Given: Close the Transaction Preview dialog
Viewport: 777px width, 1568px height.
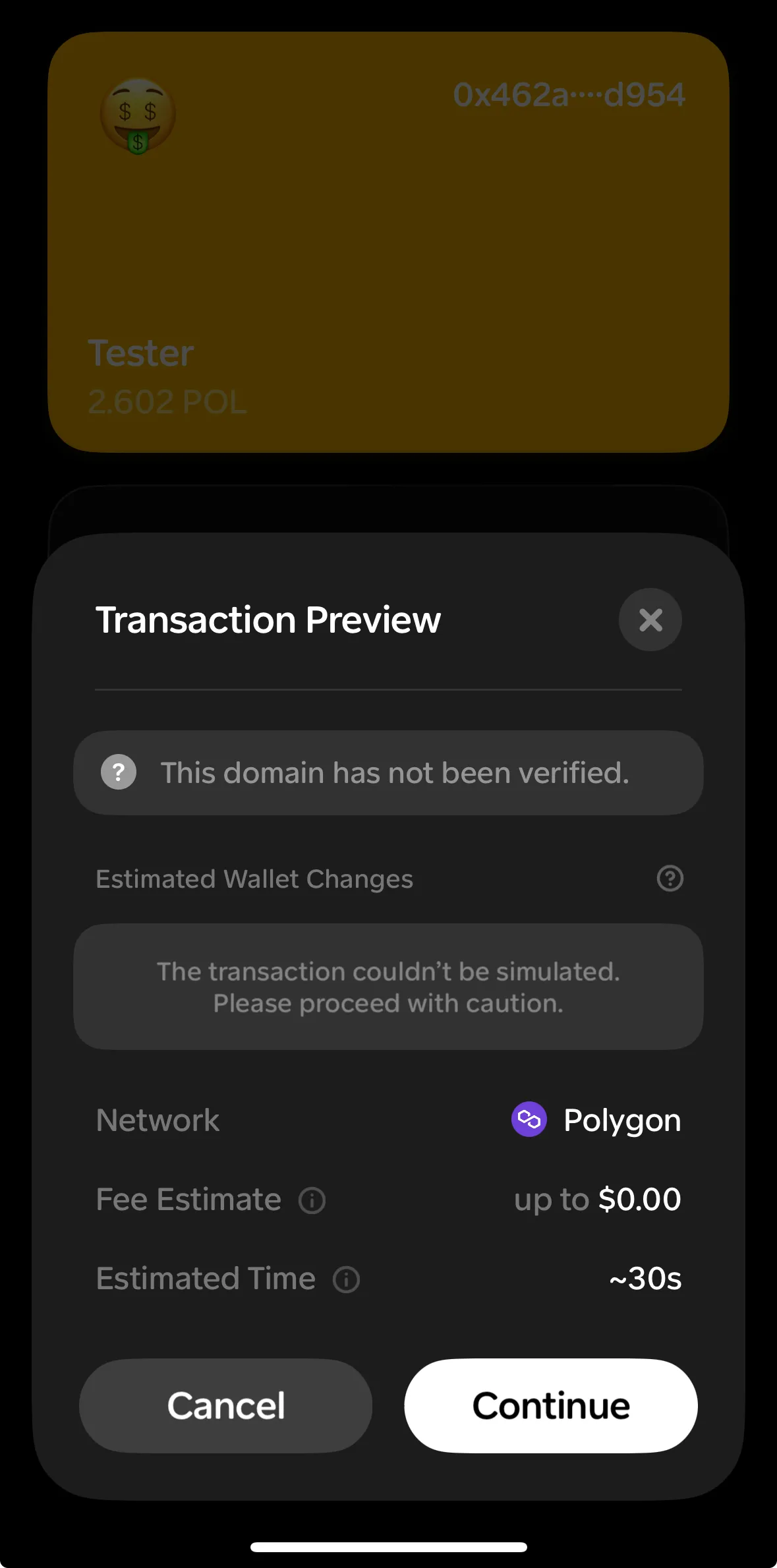Looking at the screenshot, I should coord(650,620).
